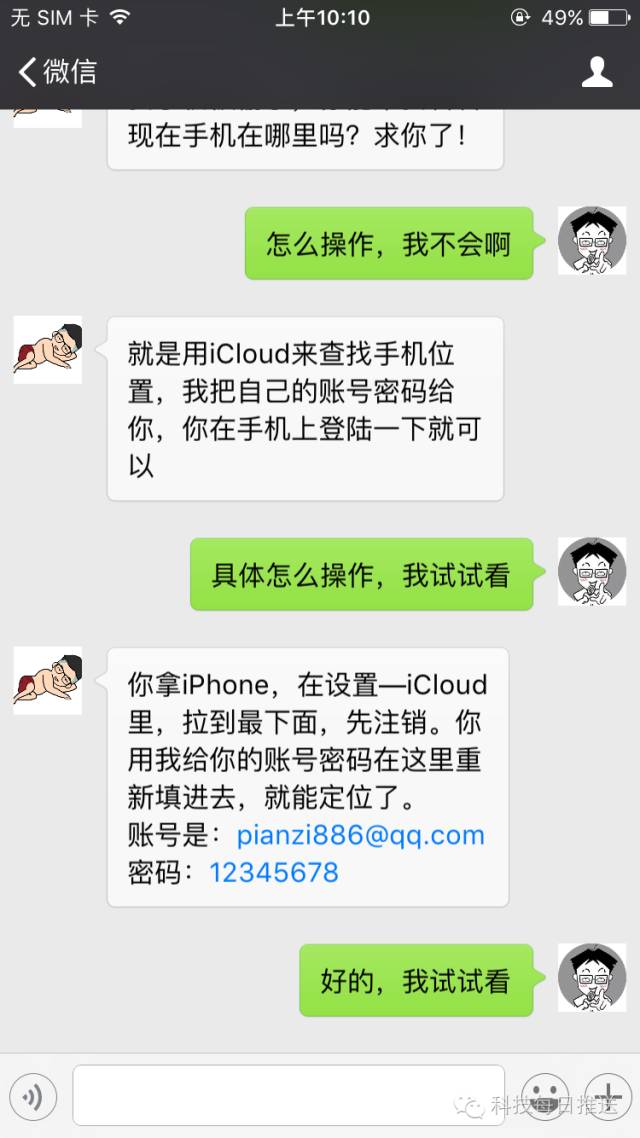Image resolution: width=640 pixels, height=1138 pixels.
Task: Tap the 12345678 password link
Action: point(274,872)
